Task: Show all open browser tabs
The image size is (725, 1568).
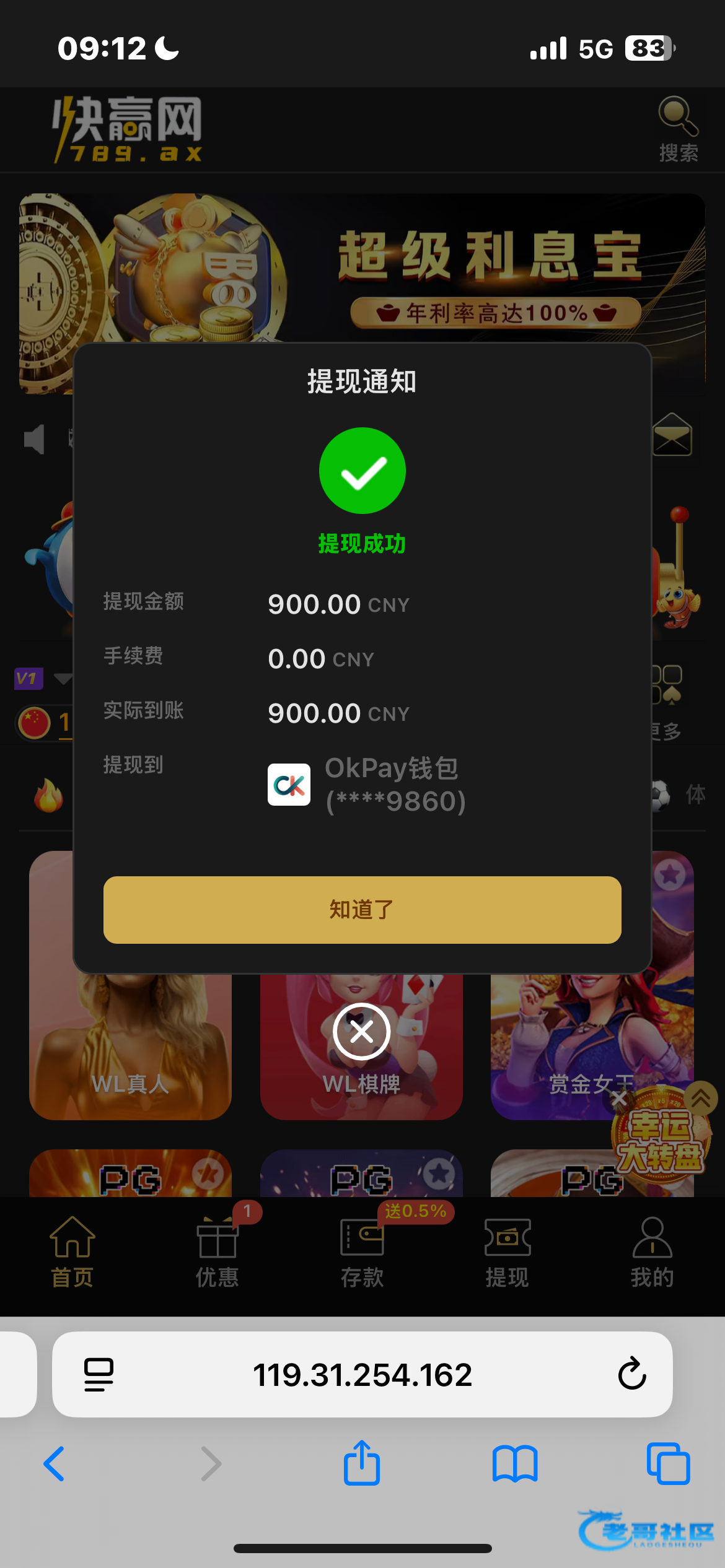Action: coord(668,1464)
